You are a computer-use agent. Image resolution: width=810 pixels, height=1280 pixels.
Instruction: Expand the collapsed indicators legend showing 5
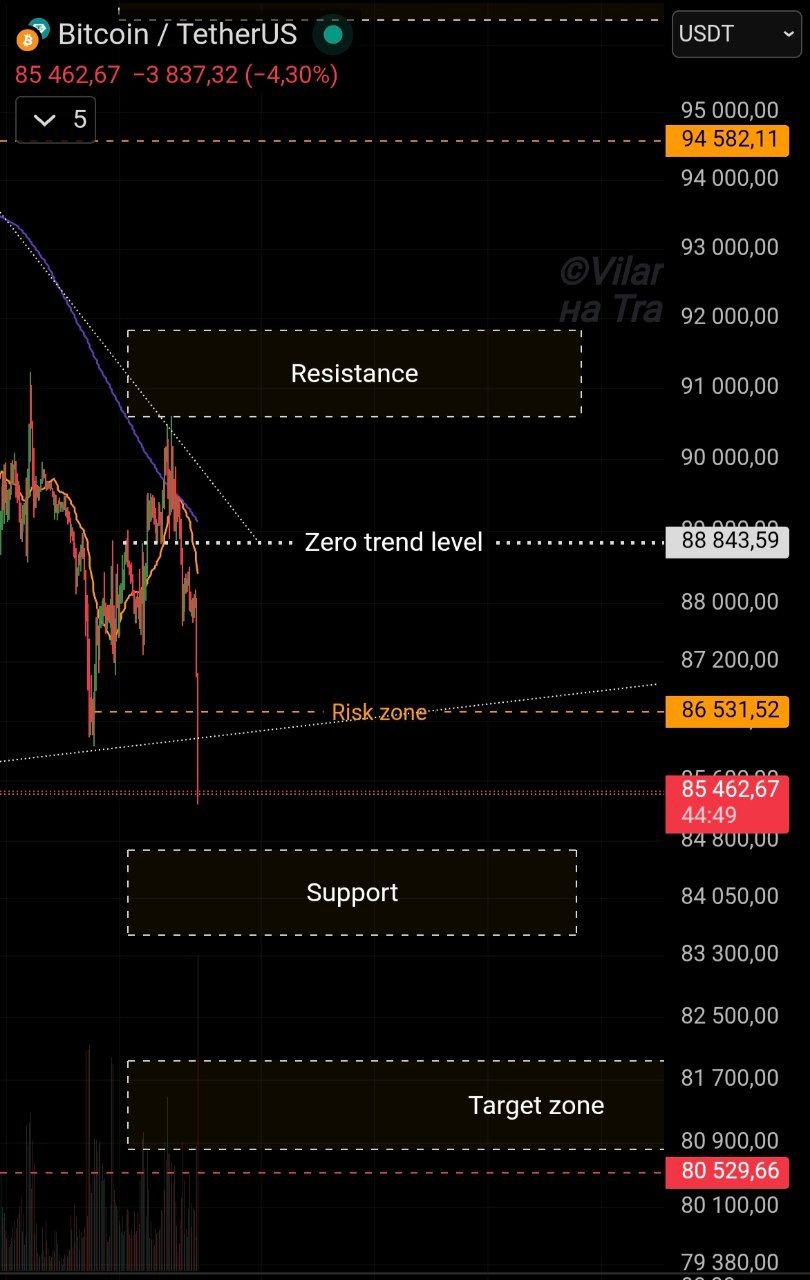pos(56,121)
